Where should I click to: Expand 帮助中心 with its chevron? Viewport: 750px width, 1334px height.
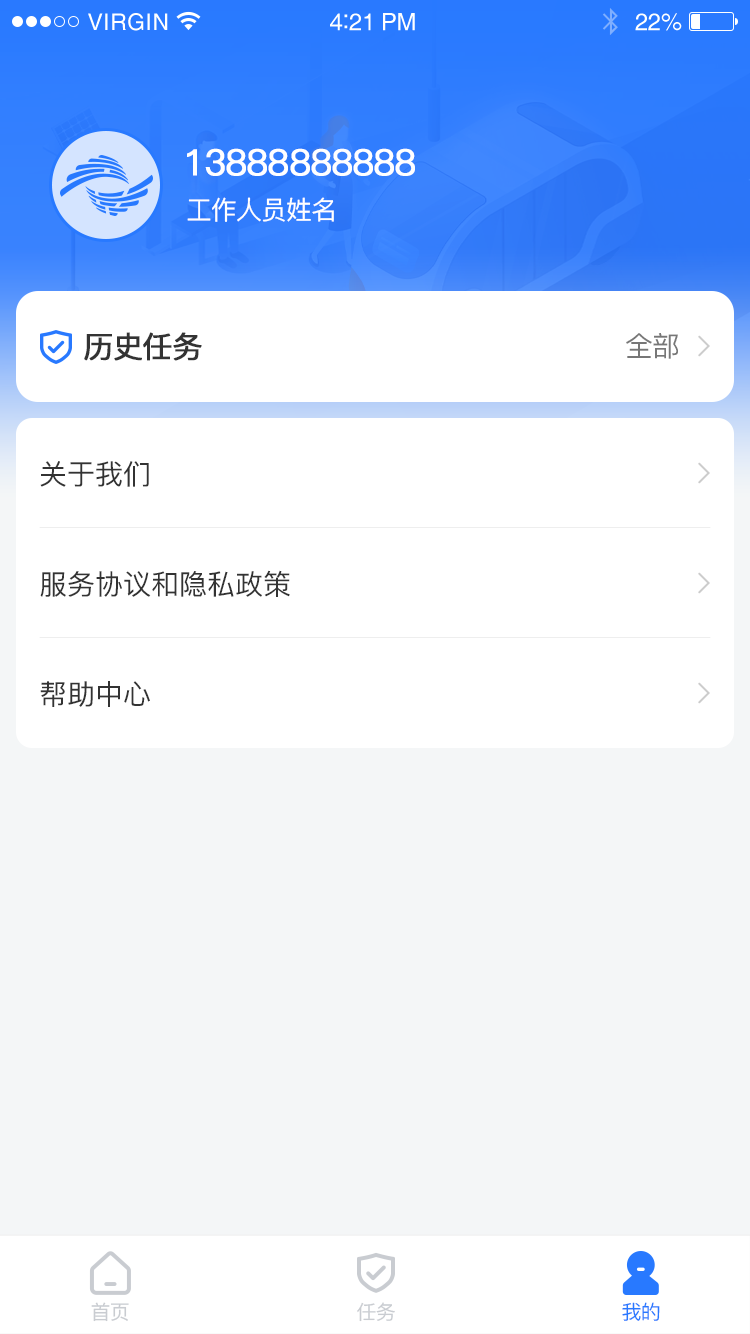point(703,693)
